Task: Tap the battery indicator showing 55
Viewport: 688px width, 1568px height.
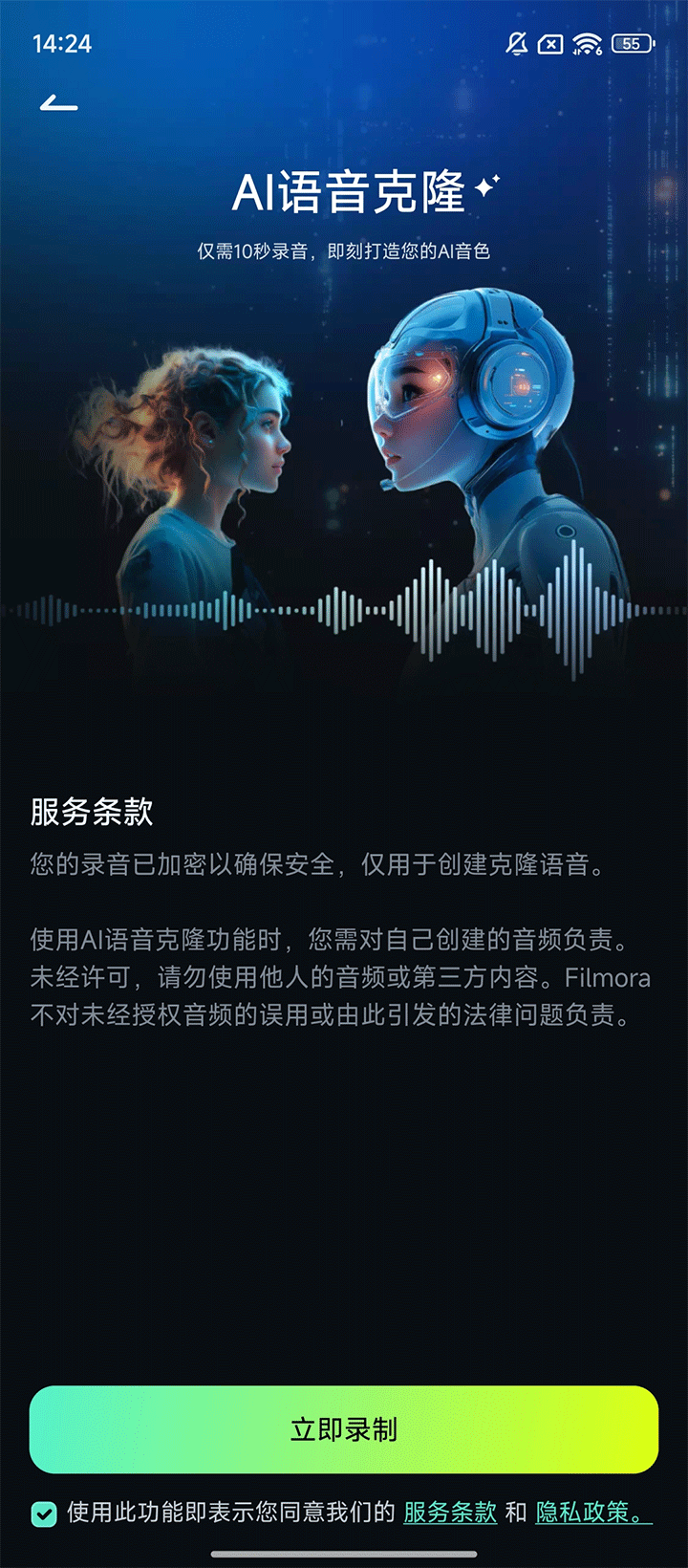Action: [x=630, y=44]
